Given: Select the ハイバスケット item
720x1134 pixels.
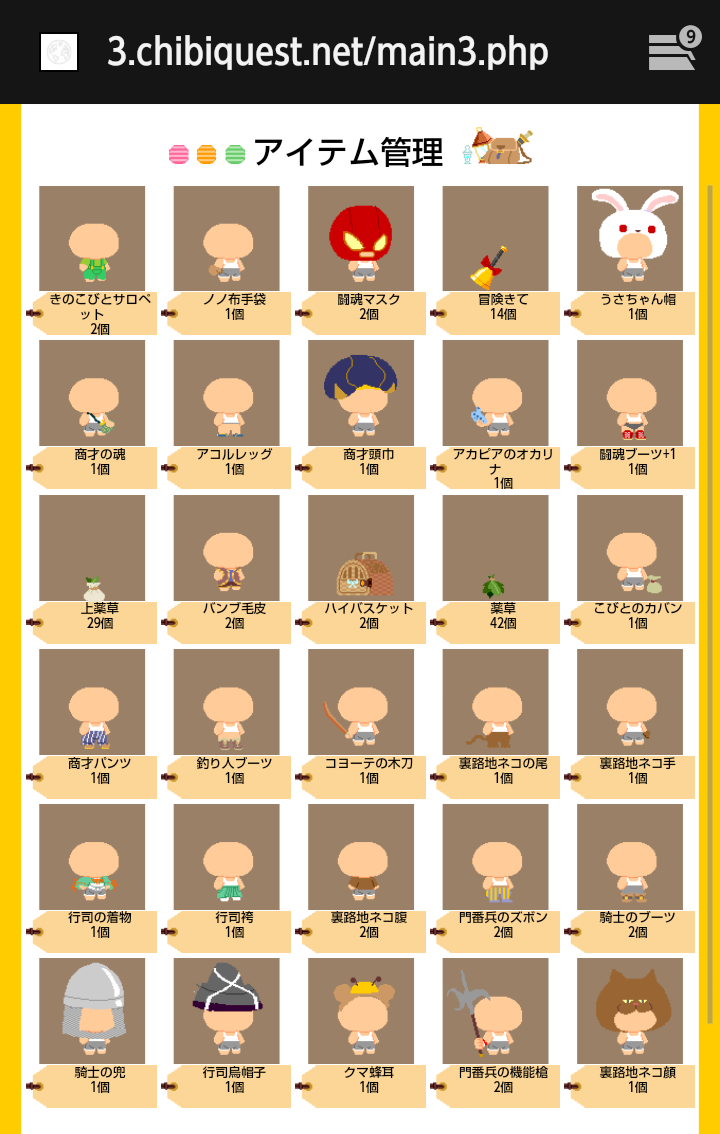Looking at the screenshot, I should tap(361, 548).
